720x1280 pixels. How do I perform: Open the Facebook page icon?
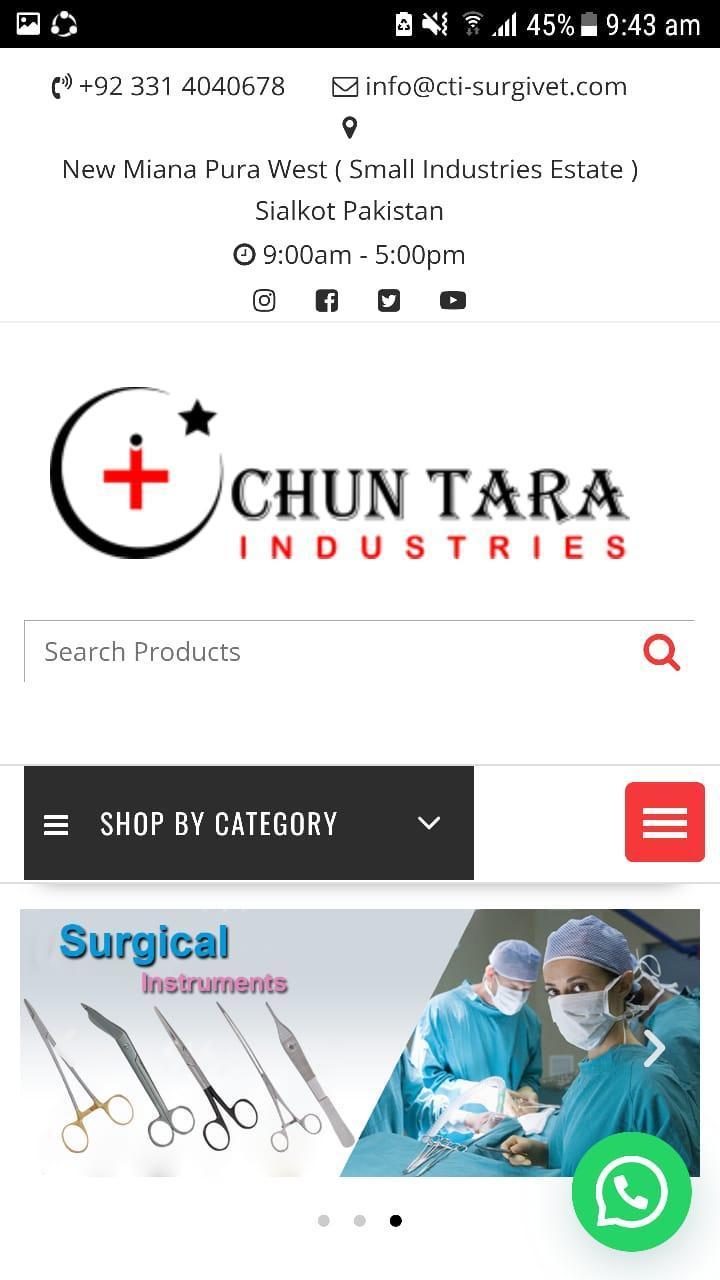(x=327, y=300)
